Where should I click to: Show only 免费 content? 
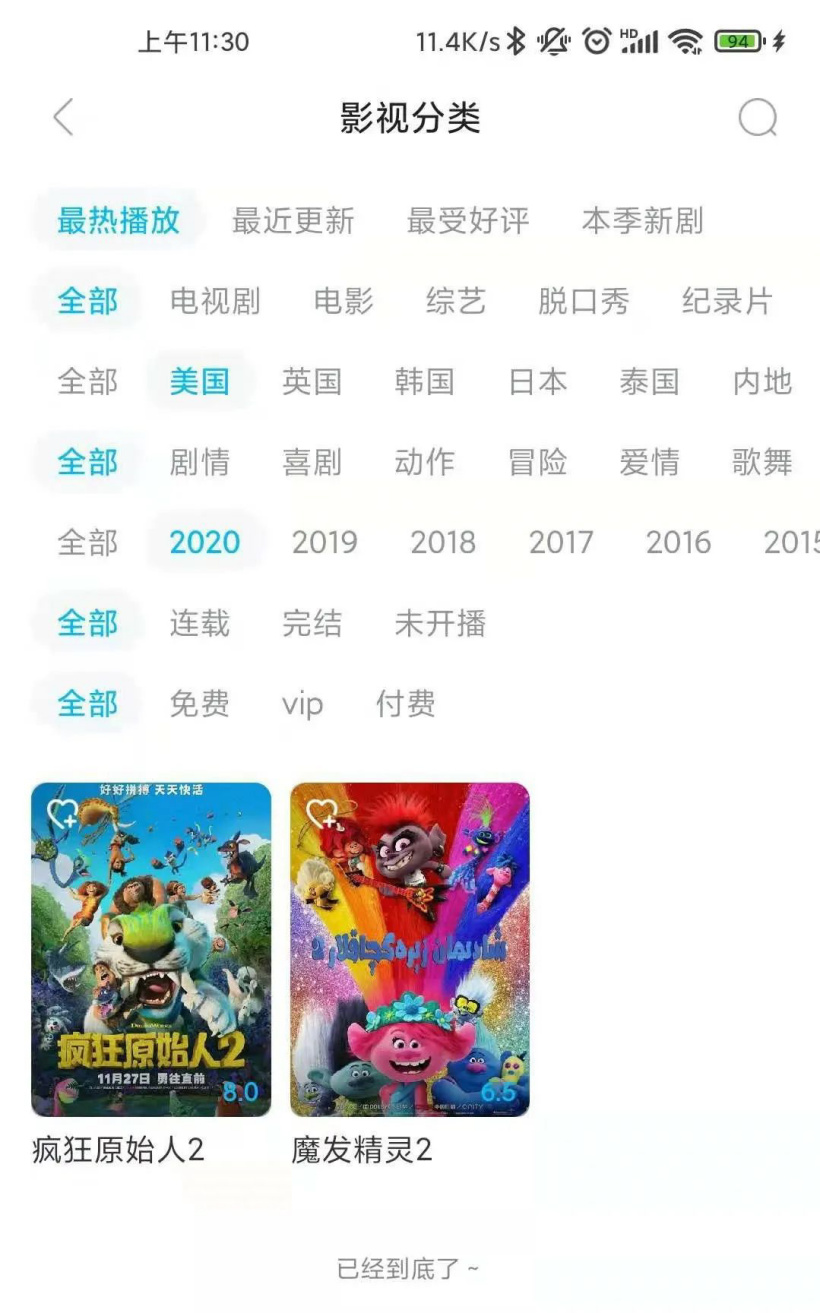[x=199, y=704]
